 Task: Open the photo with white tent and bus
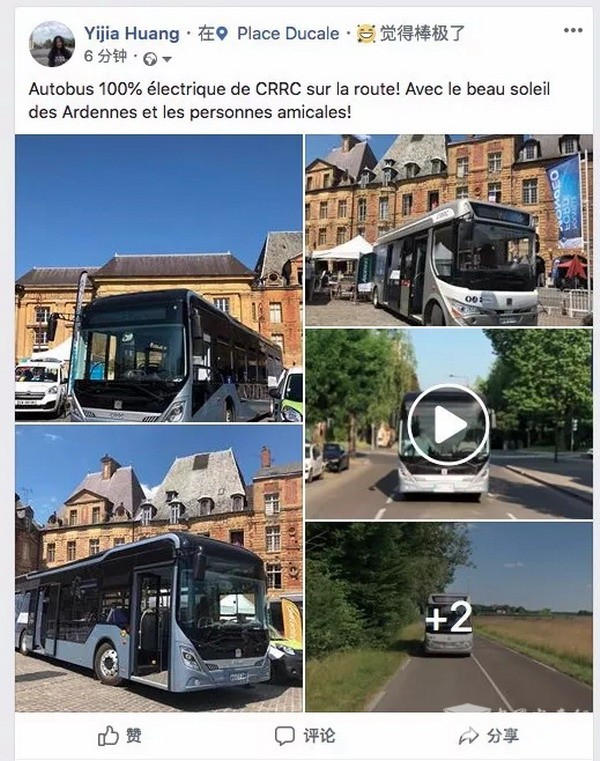tap(448, 230)
